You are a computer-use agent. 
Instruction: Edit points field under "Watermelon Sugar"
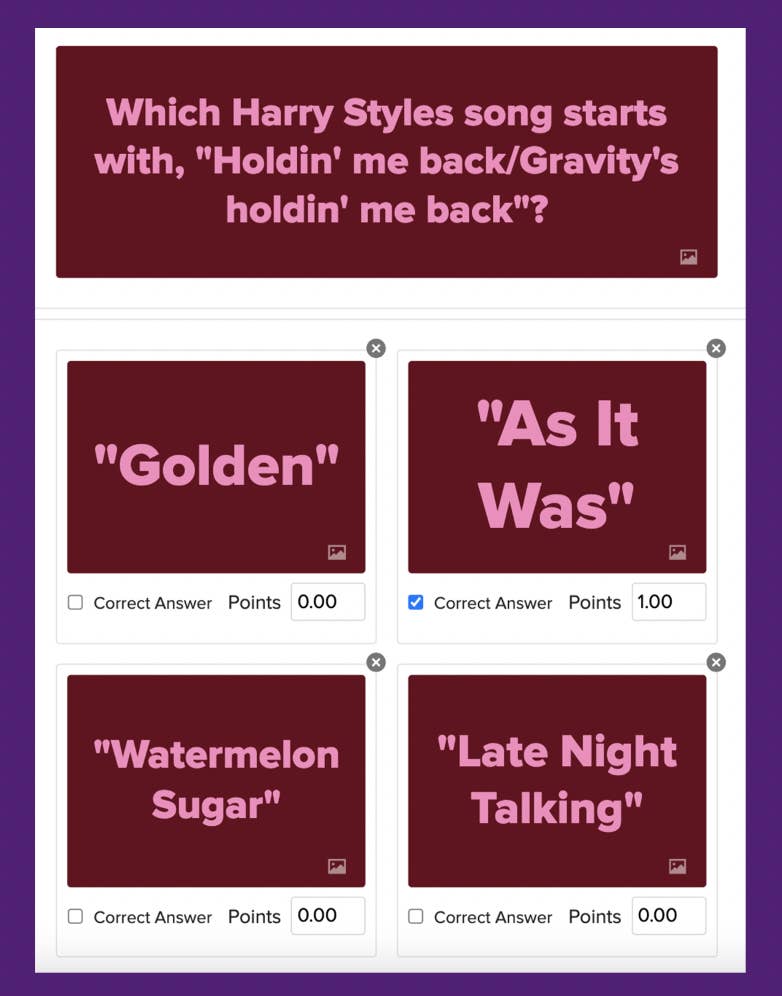(327, 916)
